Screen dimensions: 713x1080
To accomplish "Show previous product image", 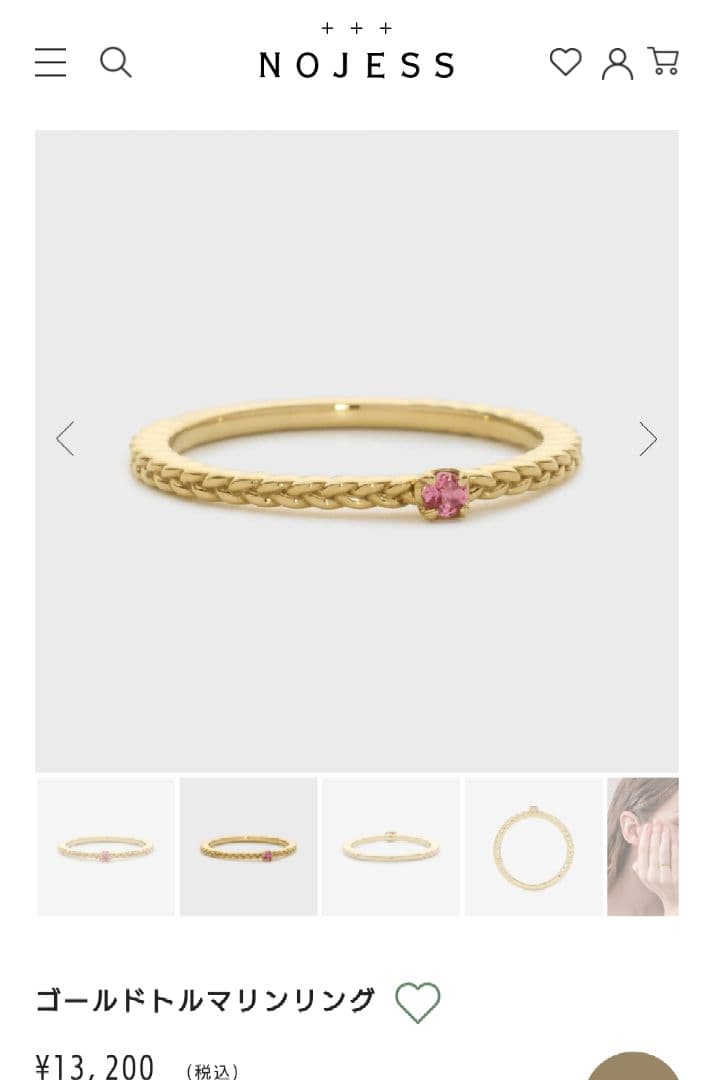I will pos(65,438).
